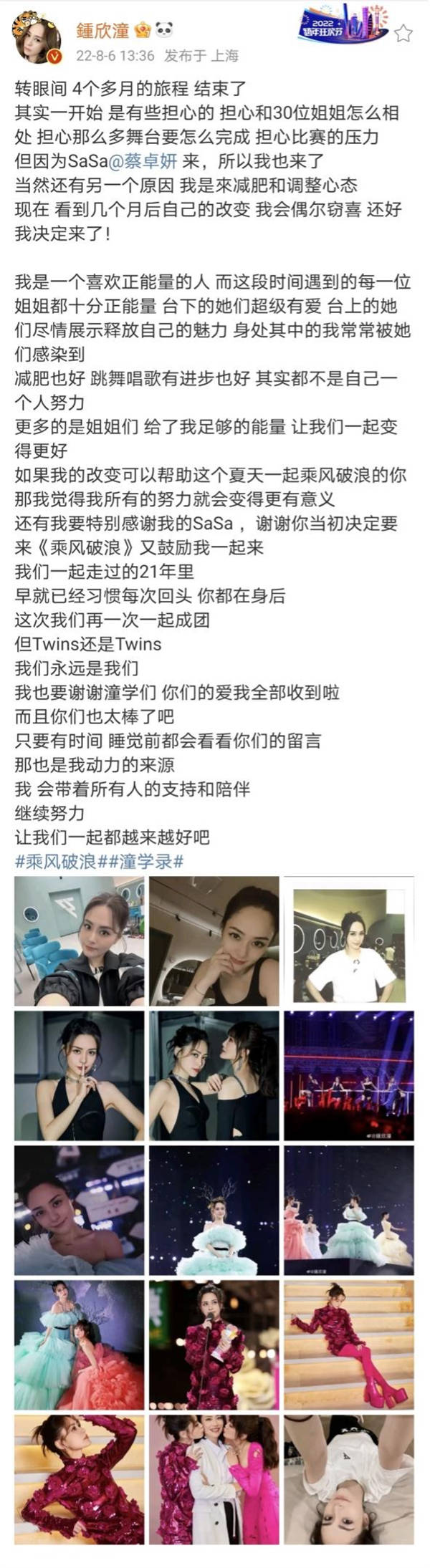Open the mint tulle dress with antlers photo

point(214,1210)
